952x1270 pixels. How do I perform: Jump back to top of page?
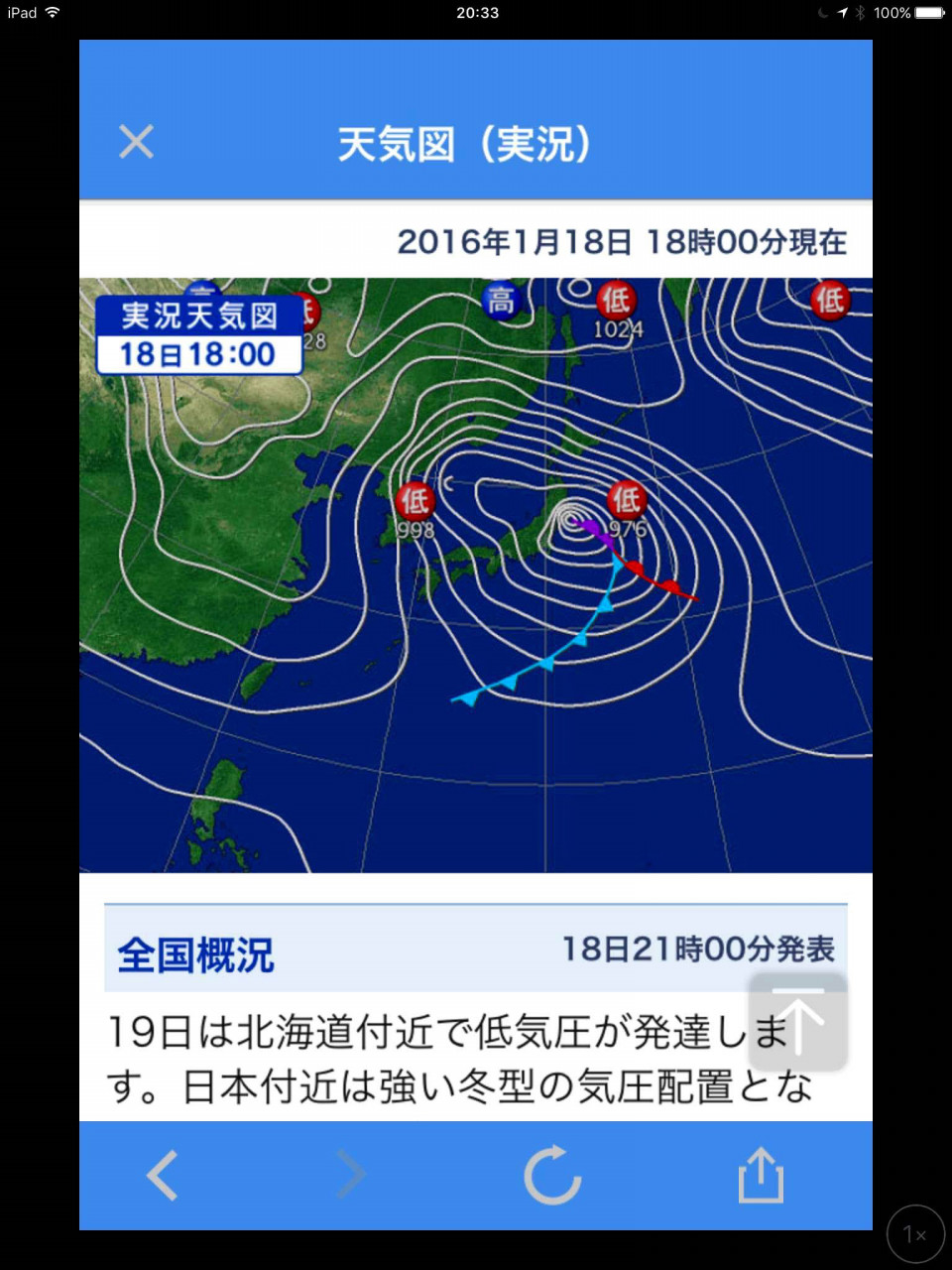[798, 1022]
